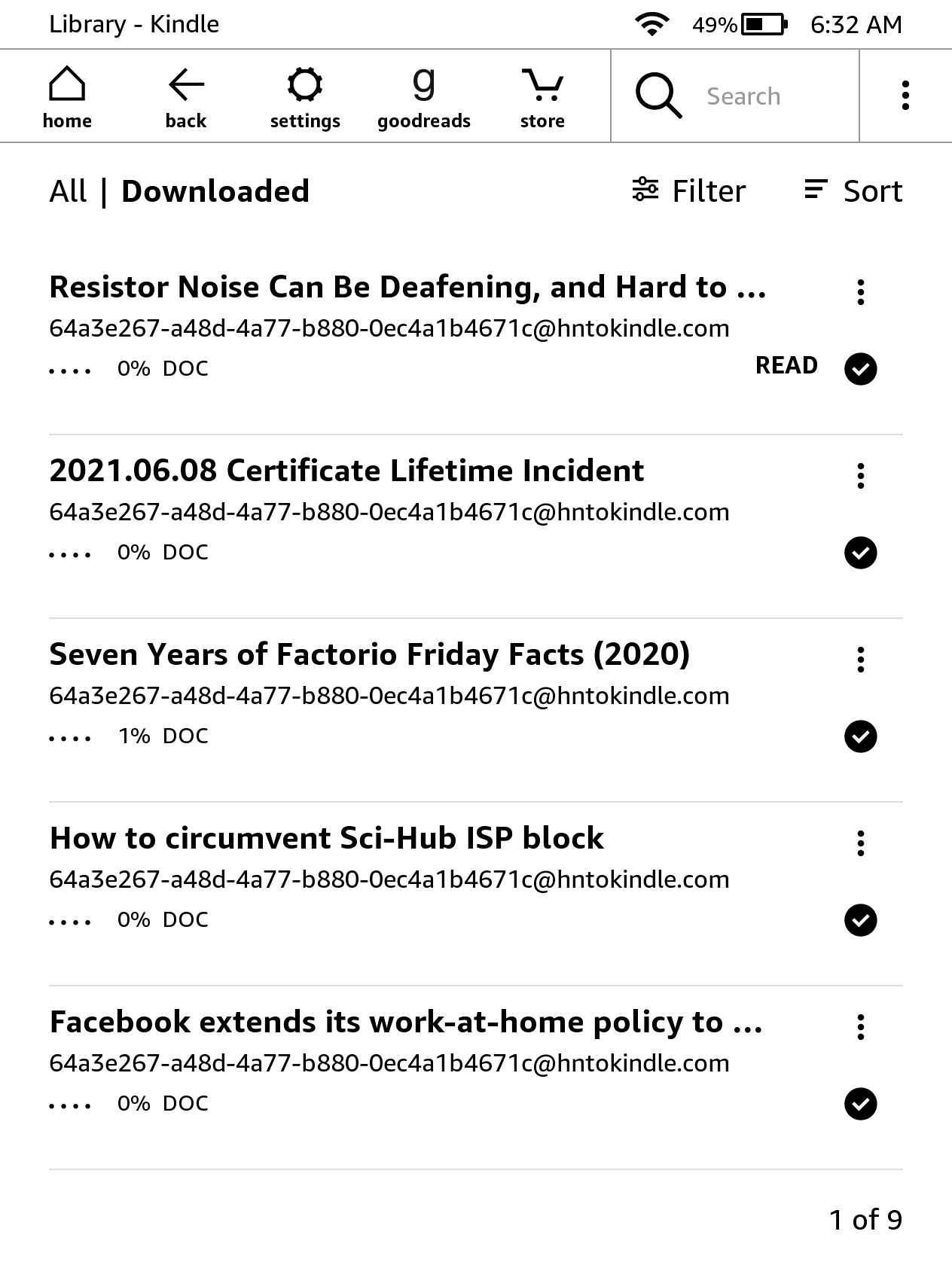Open the Facebook extends work-at-home article
The width and height of the screenshot is (952, 1265).
tap(407, 1022)
